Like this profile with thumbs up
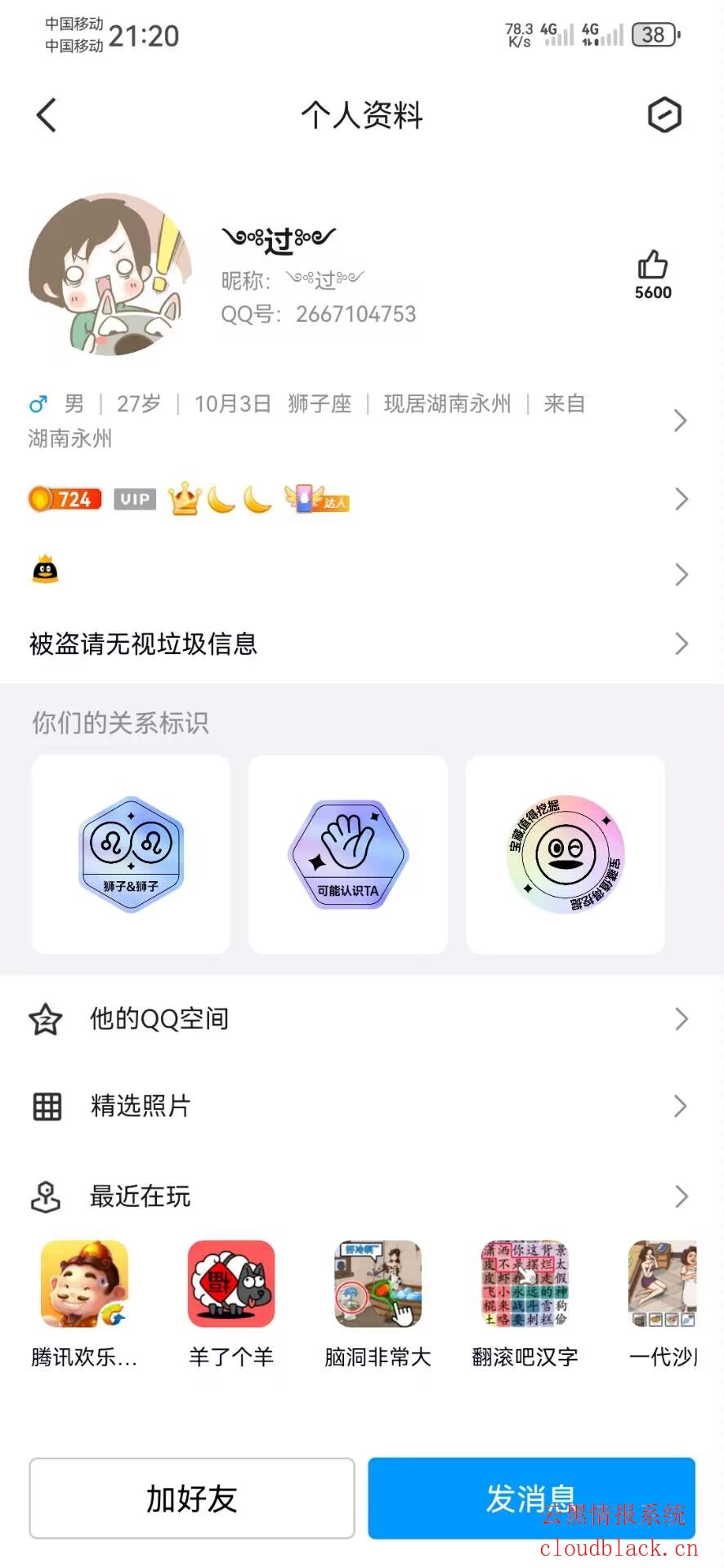The image size is (724, 1568). pyautogui.click(x=653, y=266)
